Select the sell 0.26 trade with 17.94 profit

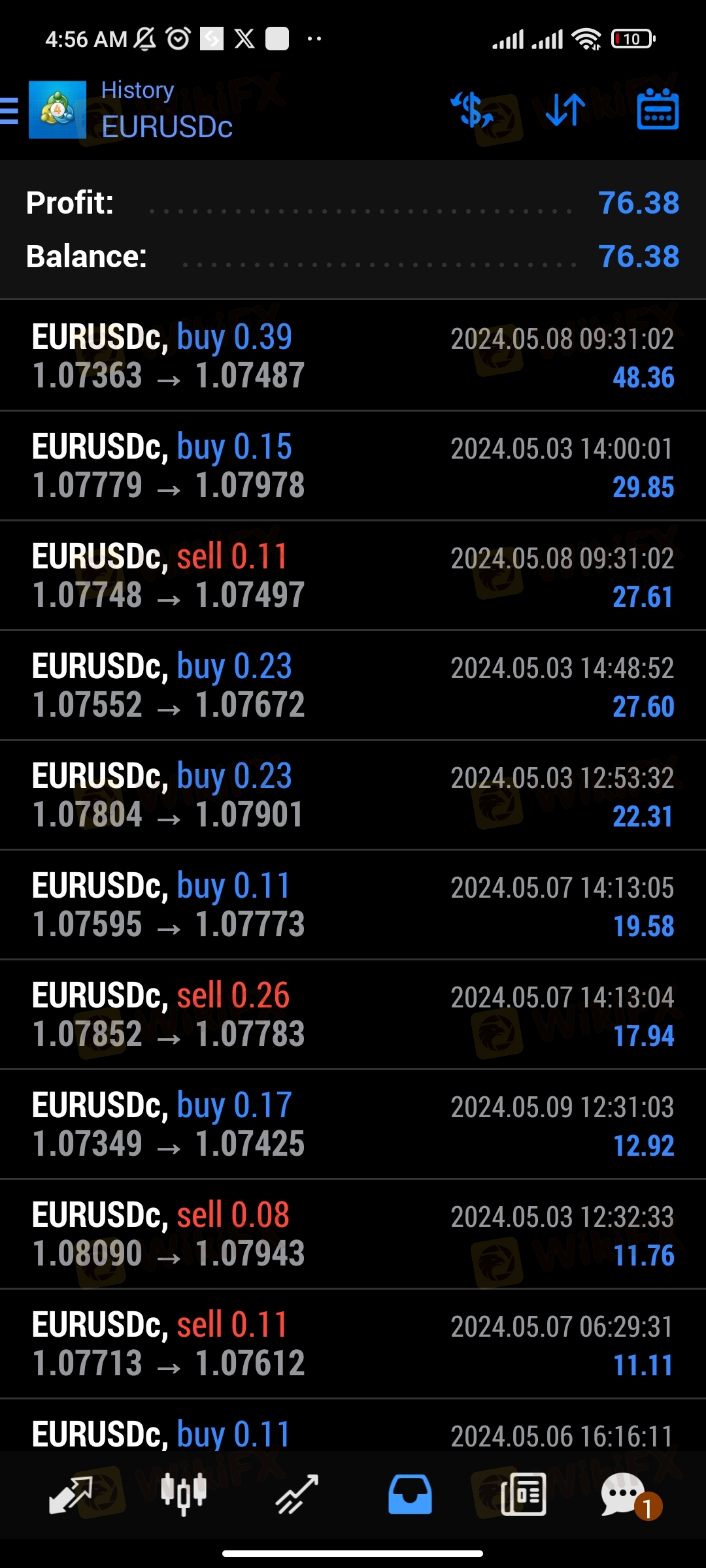coord(353,1015)
